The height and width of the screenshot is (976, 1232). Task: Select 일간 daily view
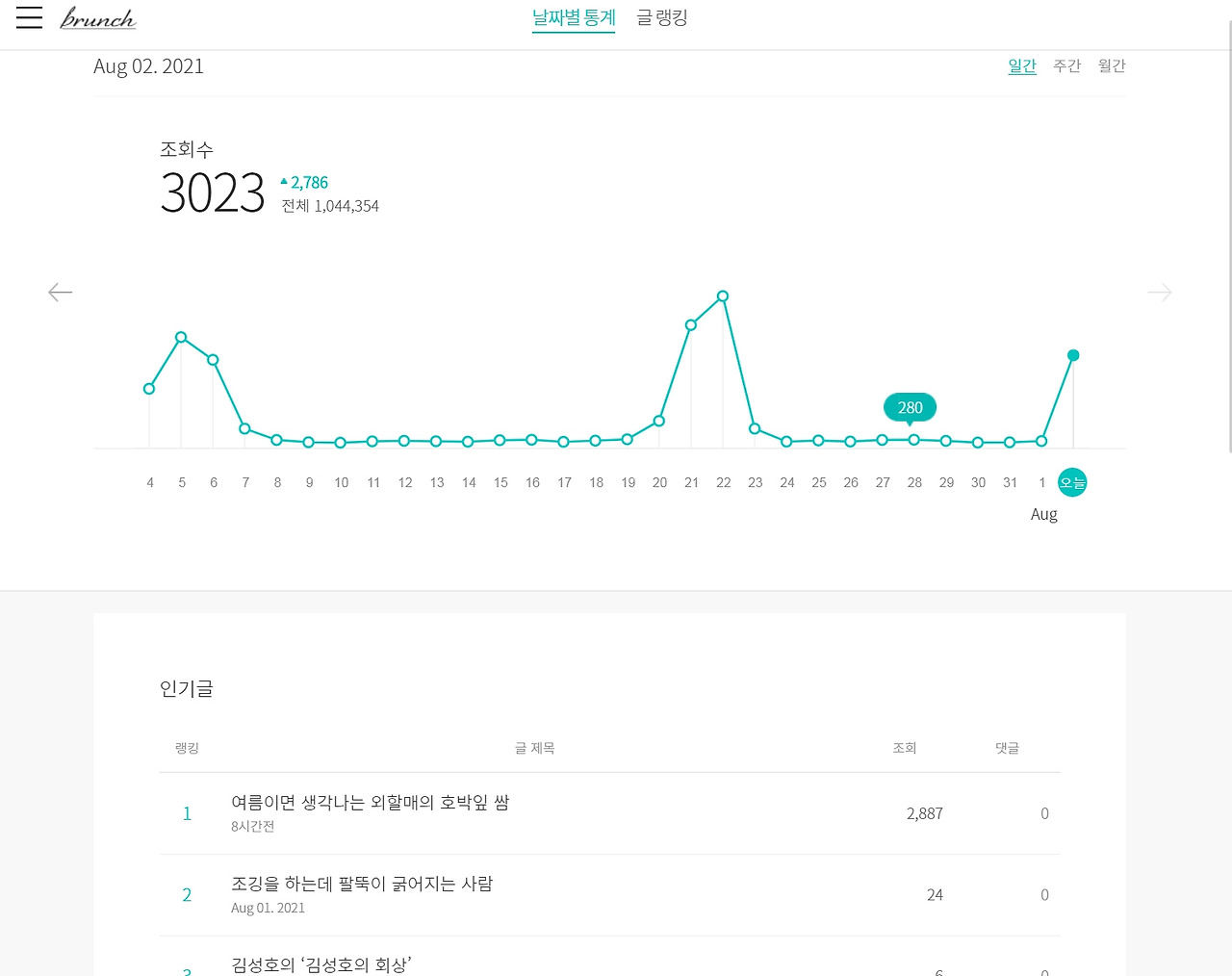click(1022, 65)
